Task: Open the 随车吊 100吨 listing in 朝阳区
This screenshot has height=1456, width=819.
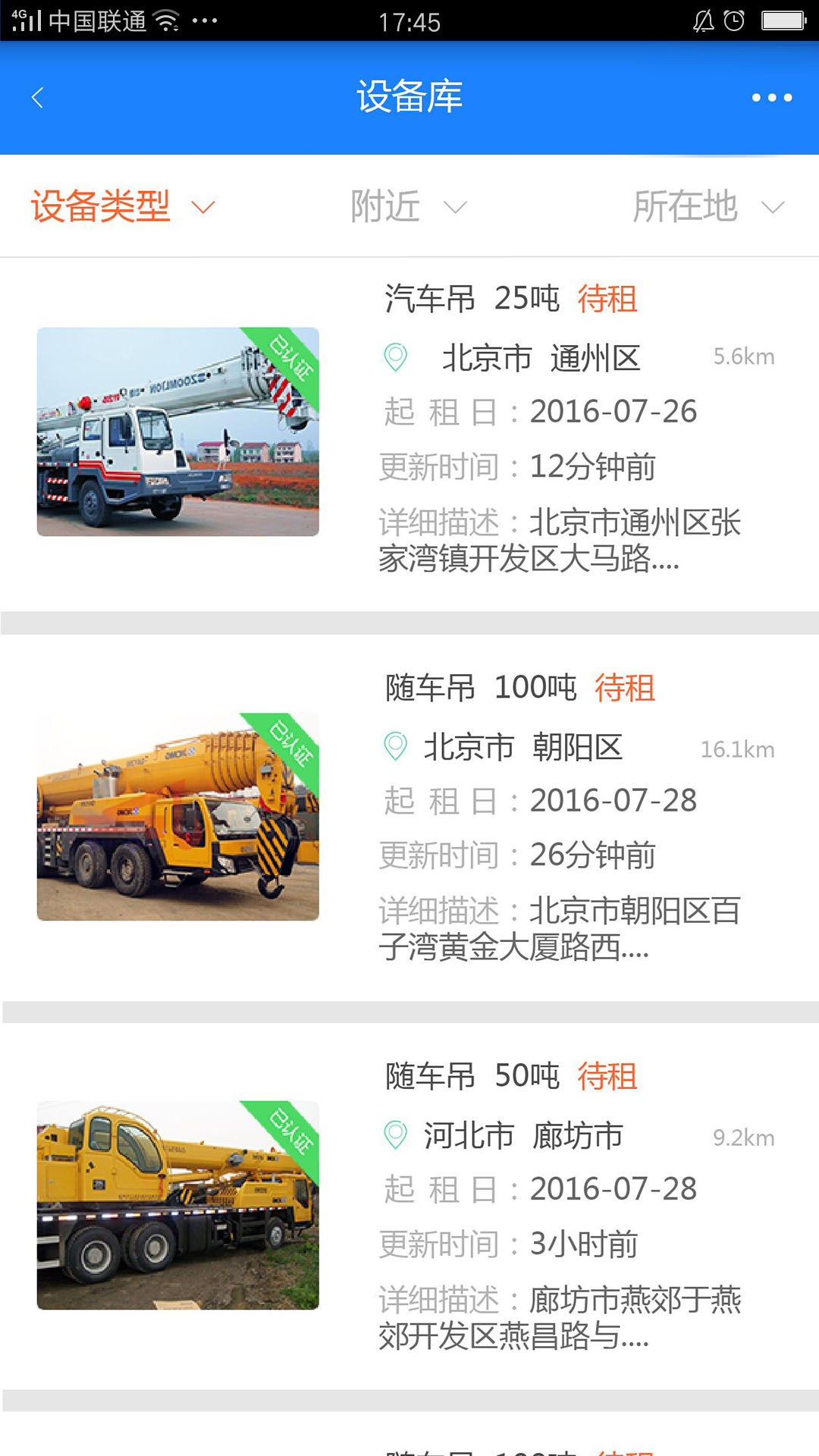Action: pyautogui.click(x=409, y=817)
